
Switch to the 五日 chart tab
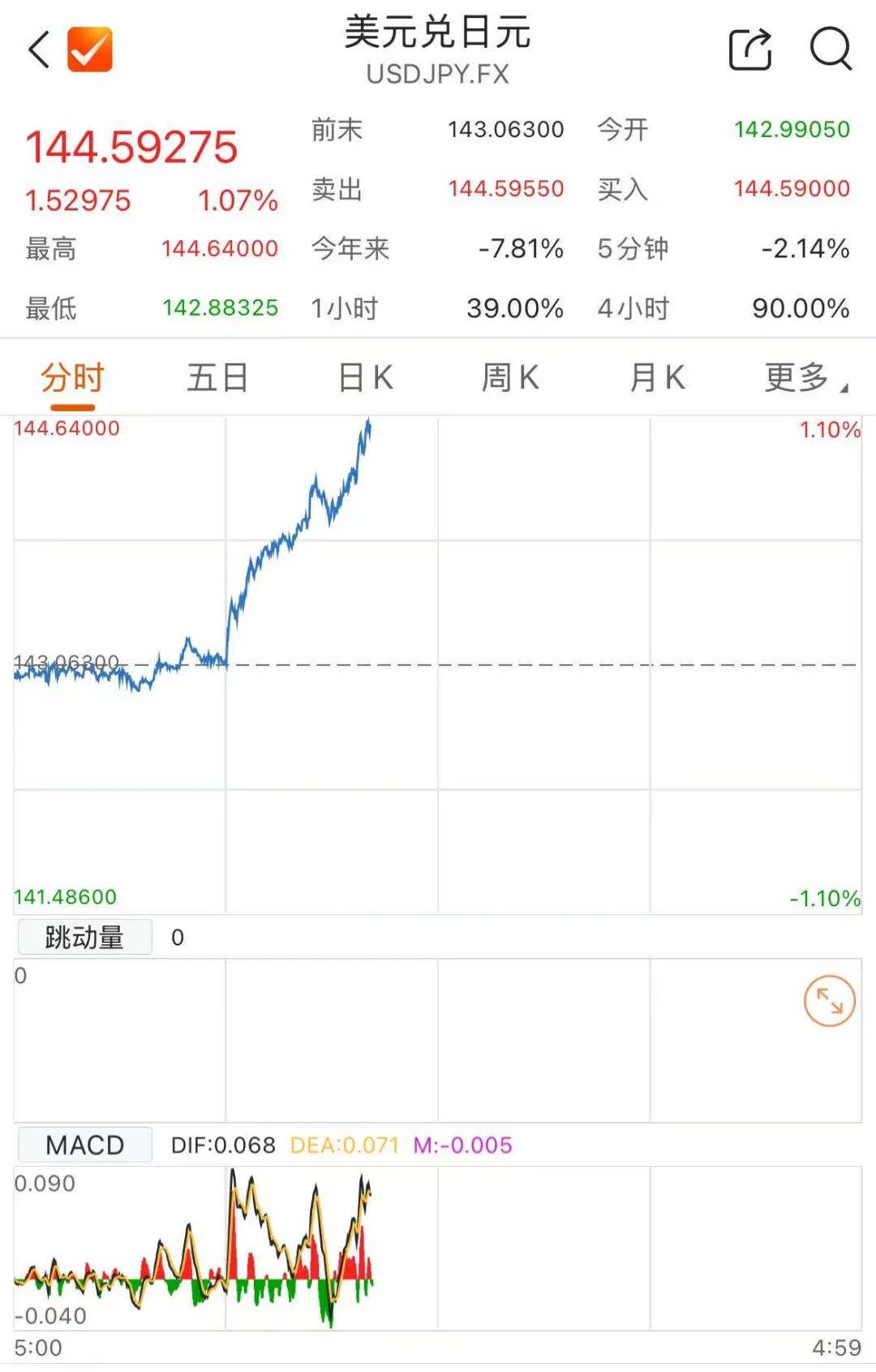point(217,378)
